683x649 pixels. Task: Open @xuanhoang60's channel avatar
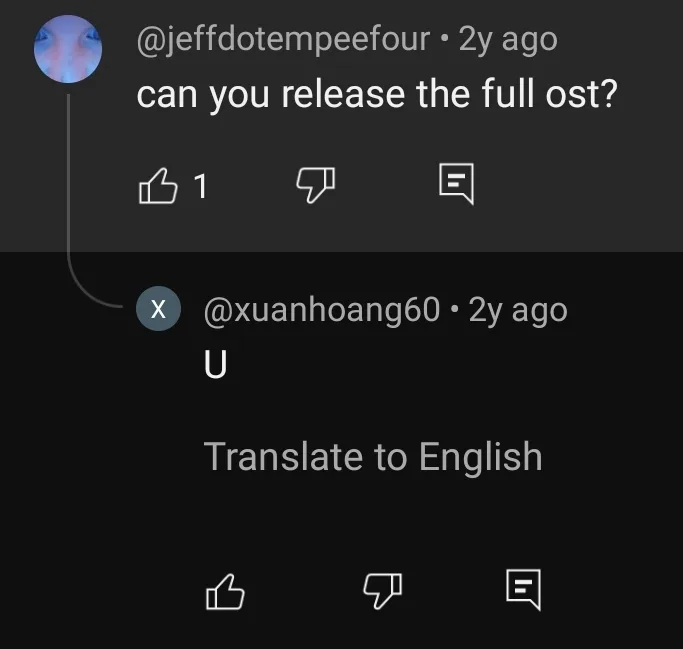pos(158,309)
